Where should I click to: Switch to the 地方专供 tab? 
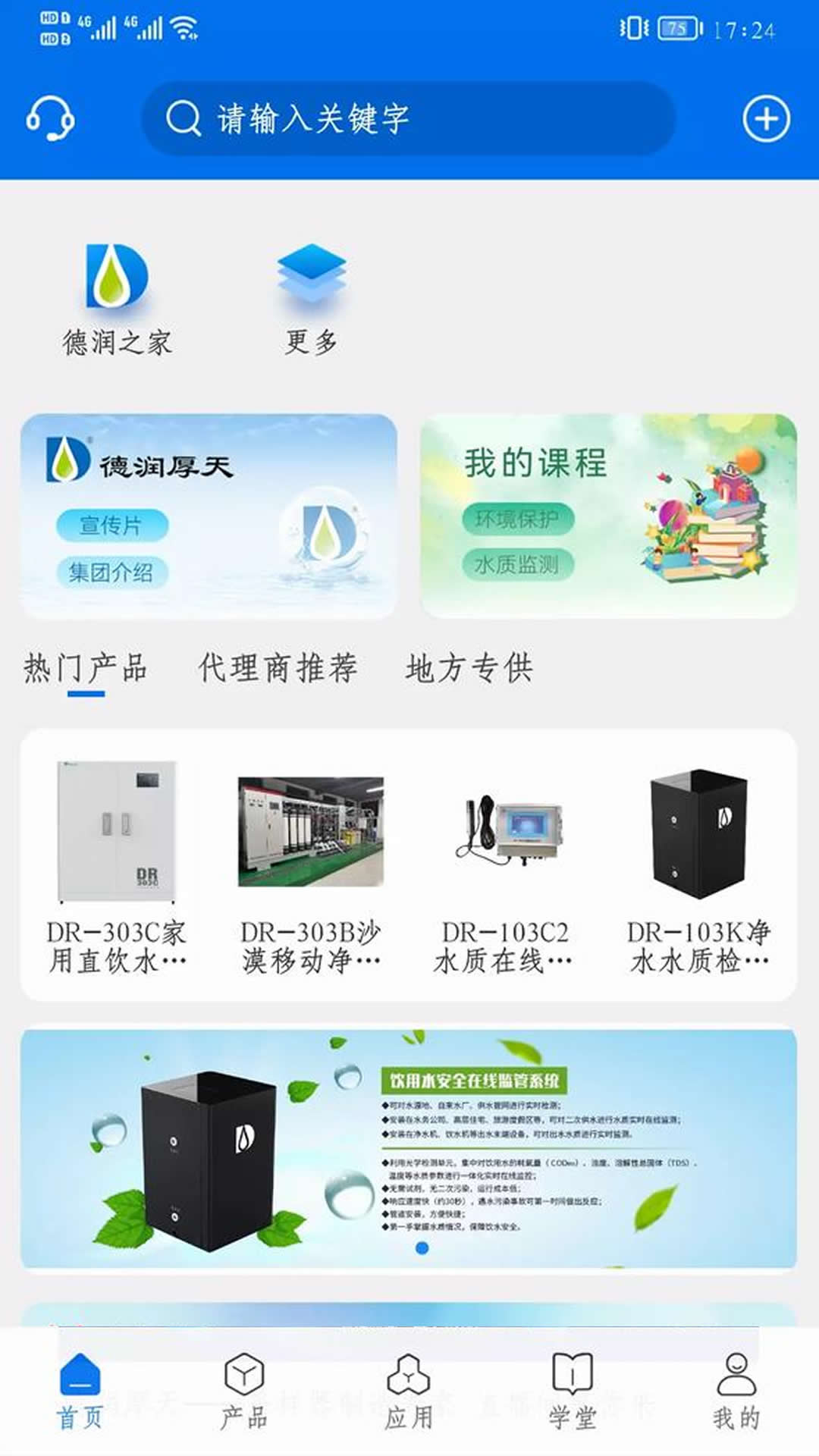coord(470,667)
